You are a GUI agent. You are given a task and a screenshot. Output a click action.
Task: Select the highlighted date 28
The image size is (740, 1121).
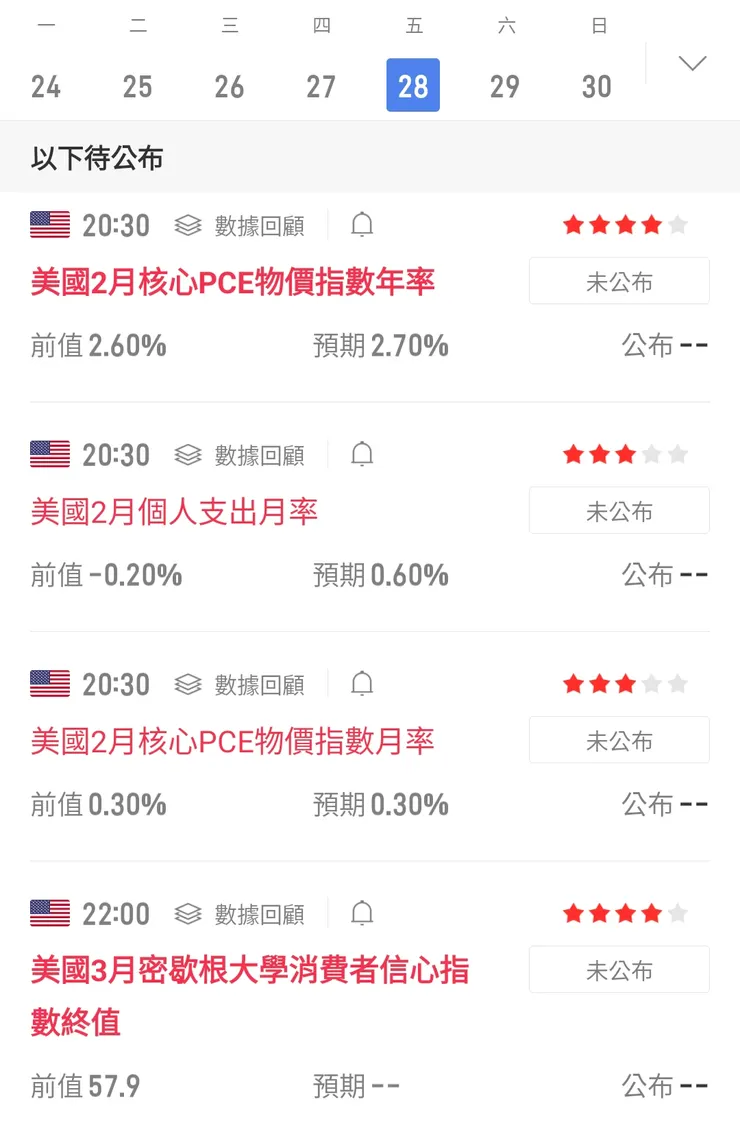pos(413,87)
